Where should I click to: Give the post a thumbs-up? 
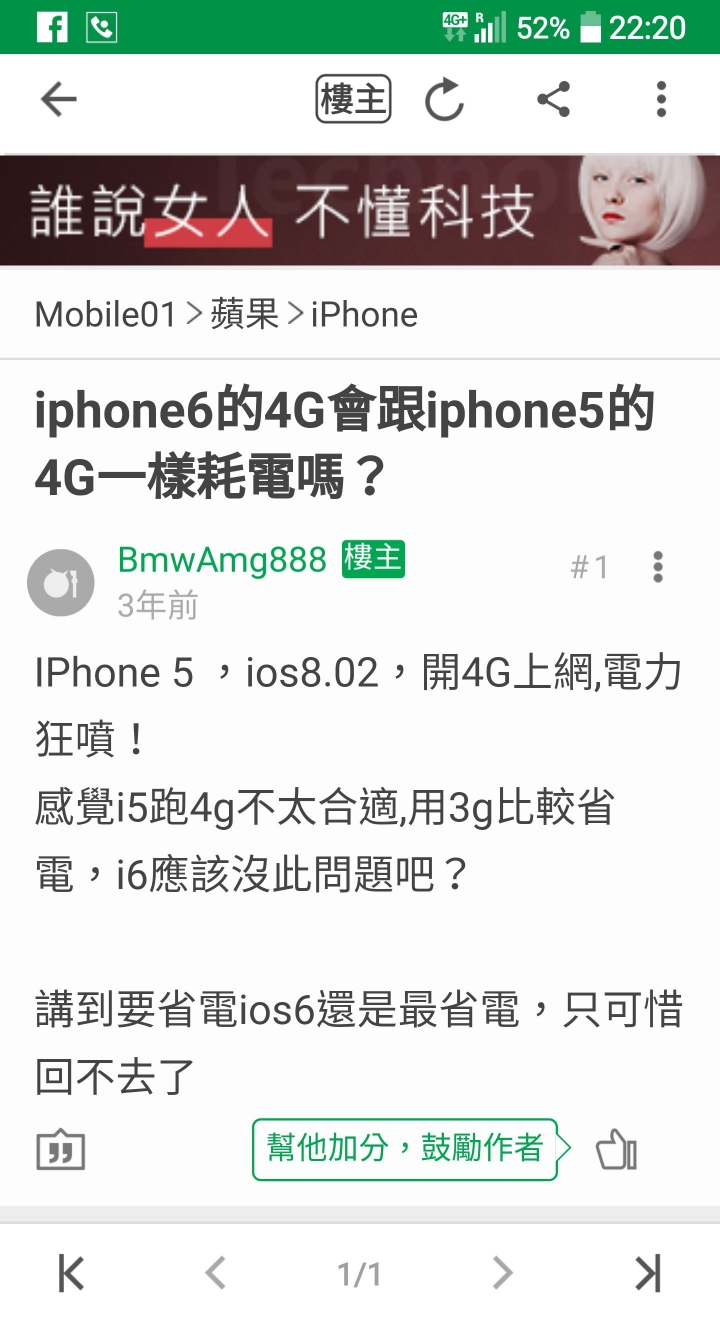click(x=616, y=1150)
